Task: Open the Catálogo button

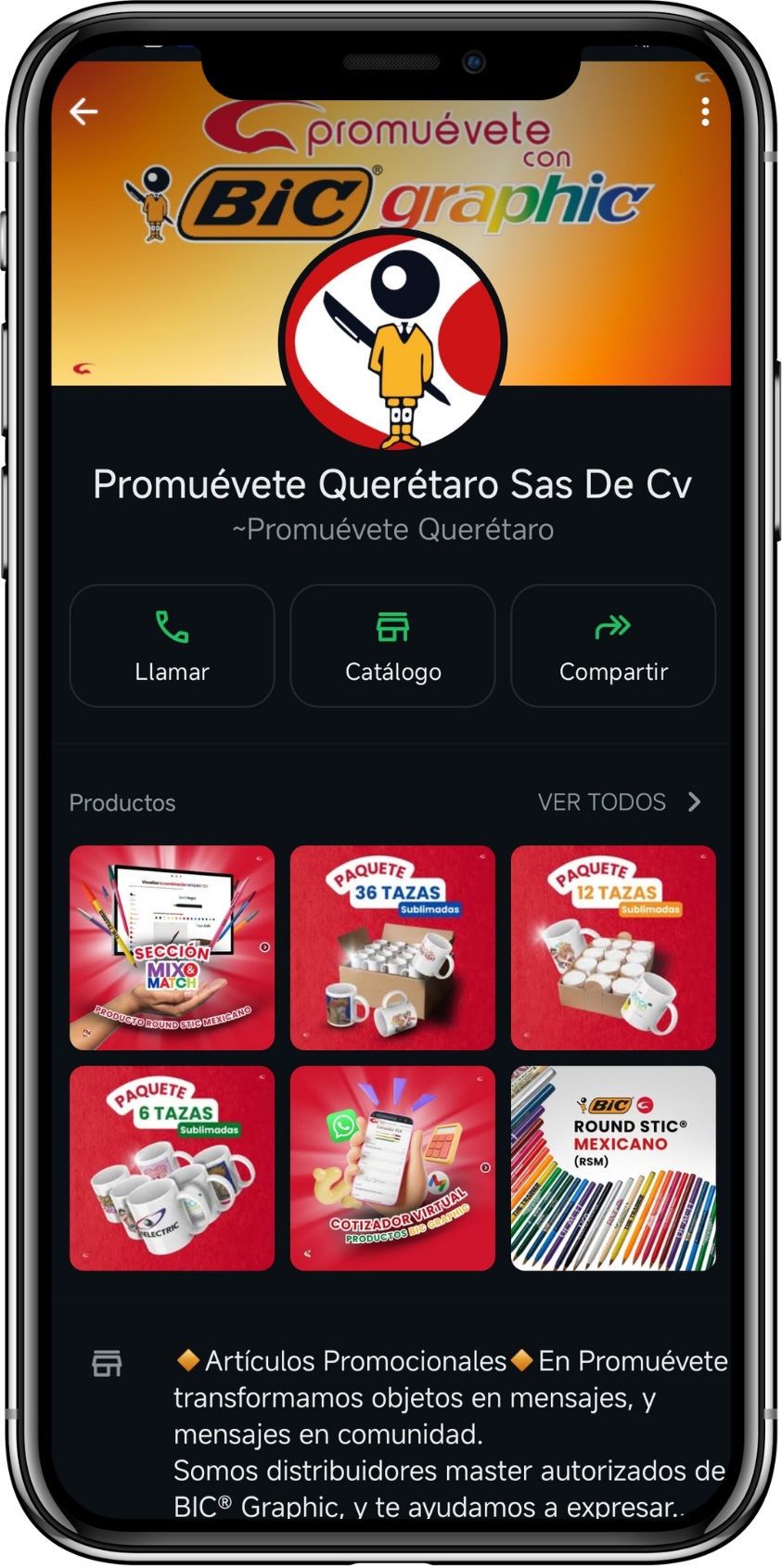Action: 392,646
